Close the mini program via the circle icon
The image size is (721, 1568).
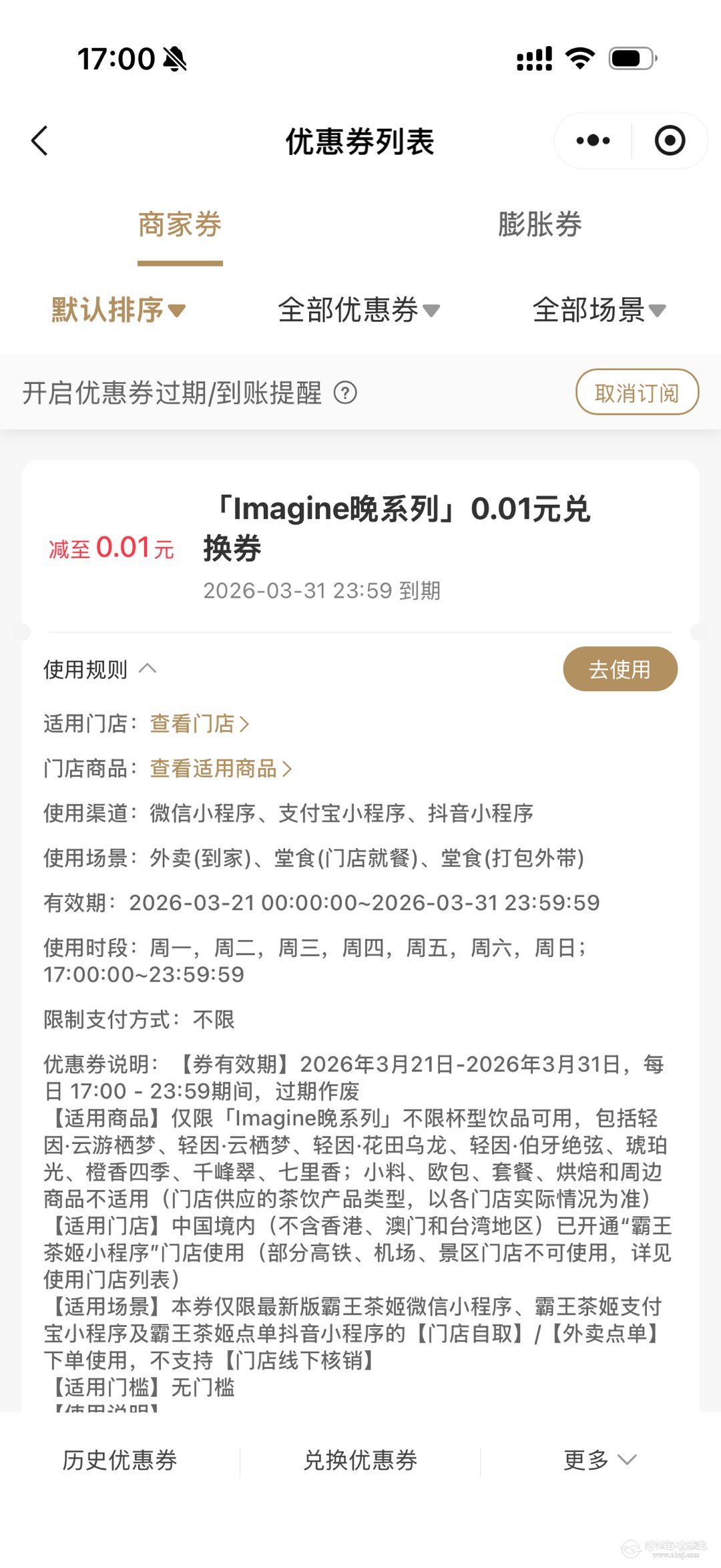tap(670, 141)
